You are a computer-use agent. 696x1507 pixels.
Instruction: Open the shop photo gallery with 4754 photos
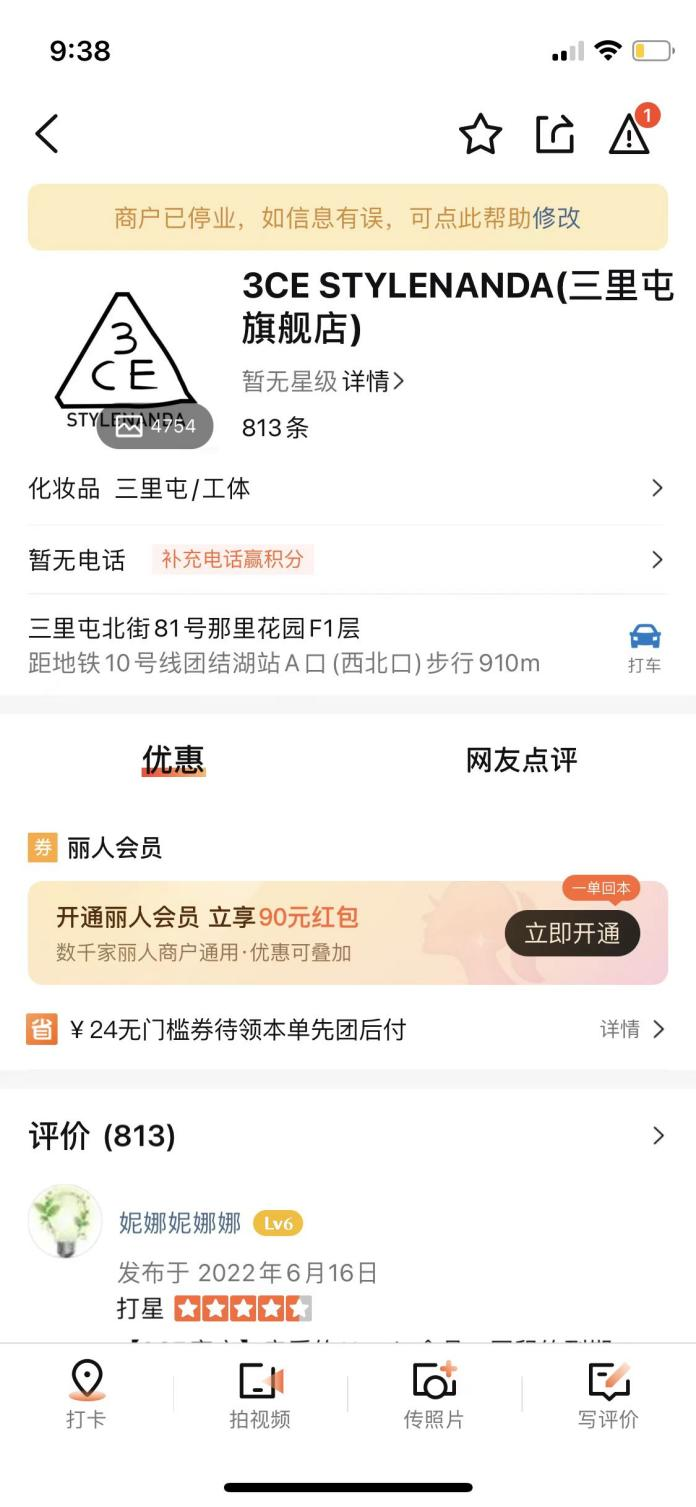pyautogui.click(x=155, y=426)
